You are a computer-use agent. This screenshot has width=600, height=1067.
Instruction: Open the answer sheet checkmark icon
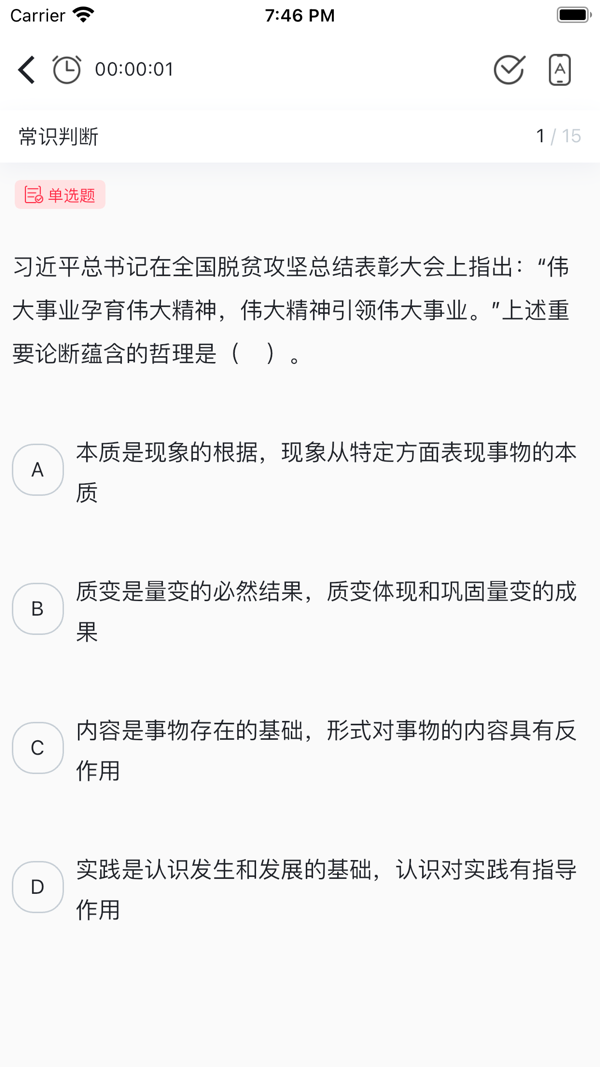[x=509, y=69]
